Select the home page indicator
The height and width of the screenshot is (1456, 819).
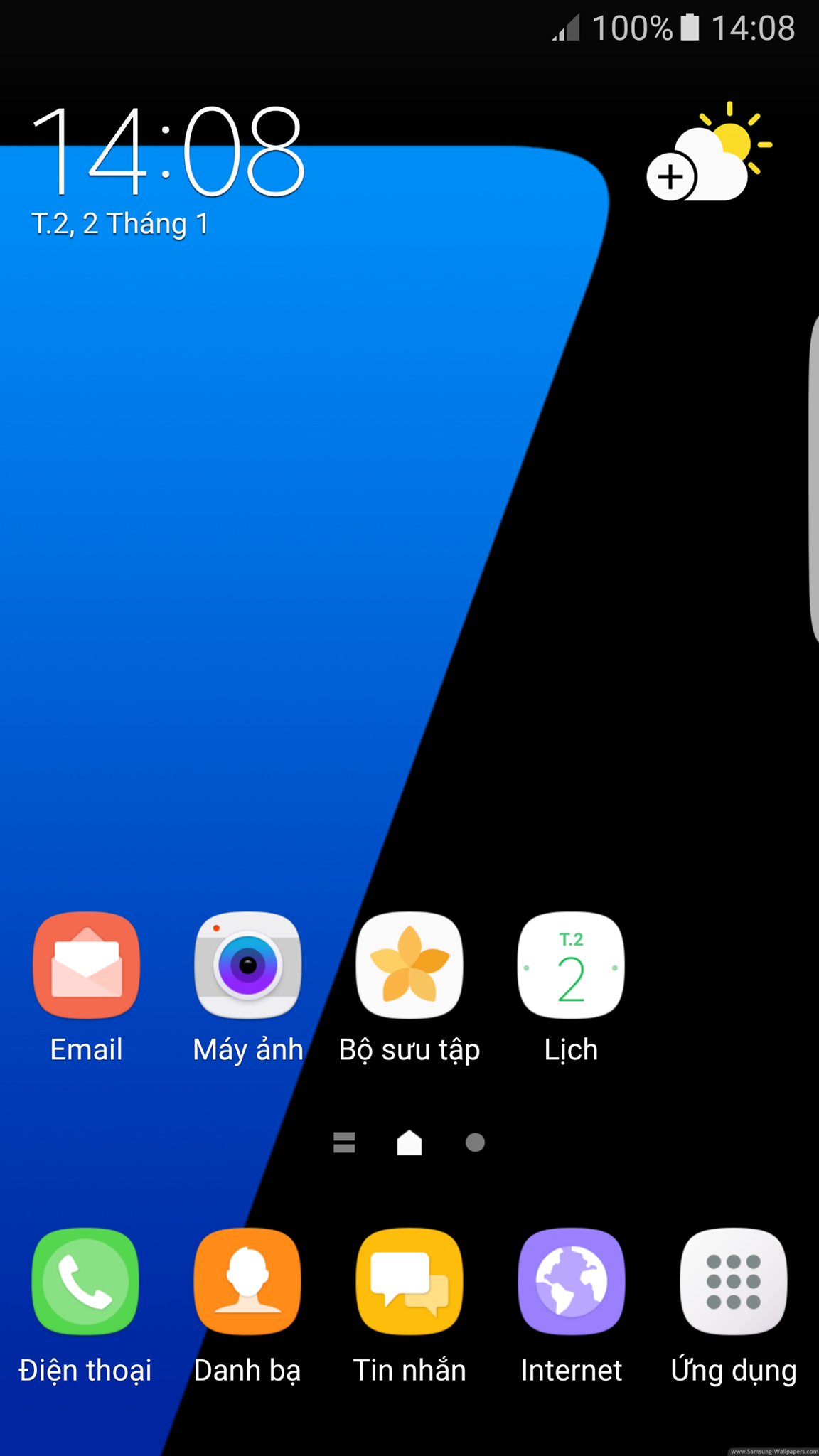(x=409, y=1142)
